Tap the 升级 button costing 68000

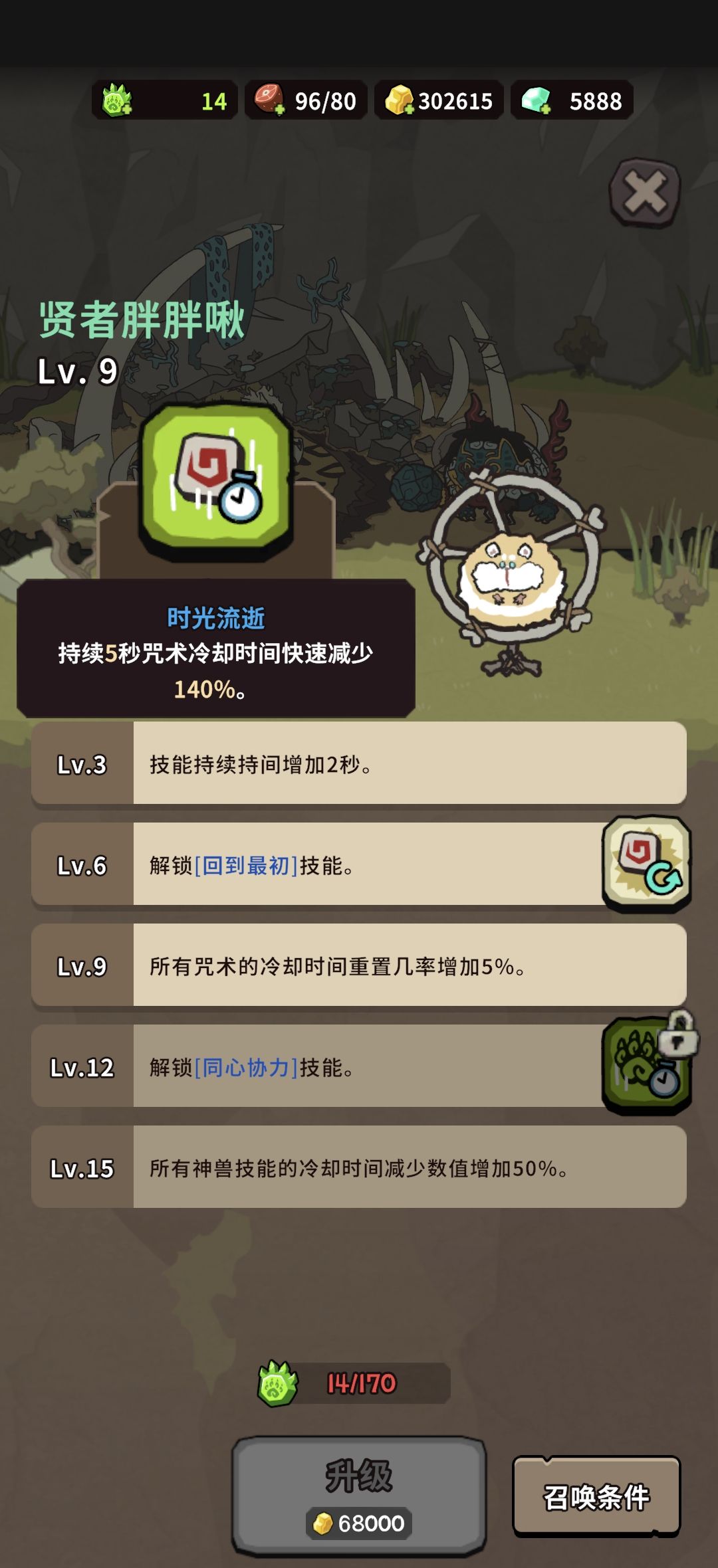click(359, 1495)
